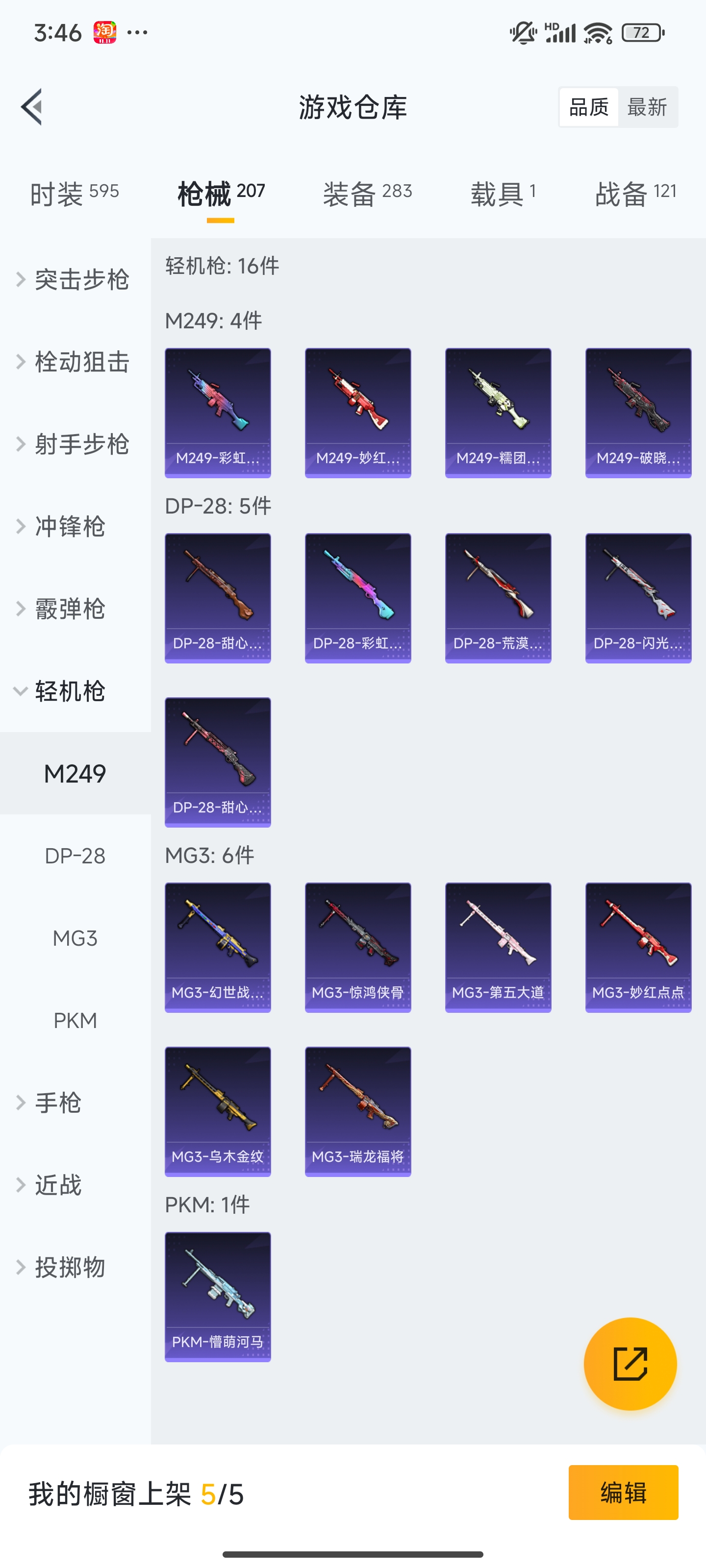706x1568 pixels.
Task: Enable 品质 sorting mode
Action: pyautogui.click(x=587, y=106)
